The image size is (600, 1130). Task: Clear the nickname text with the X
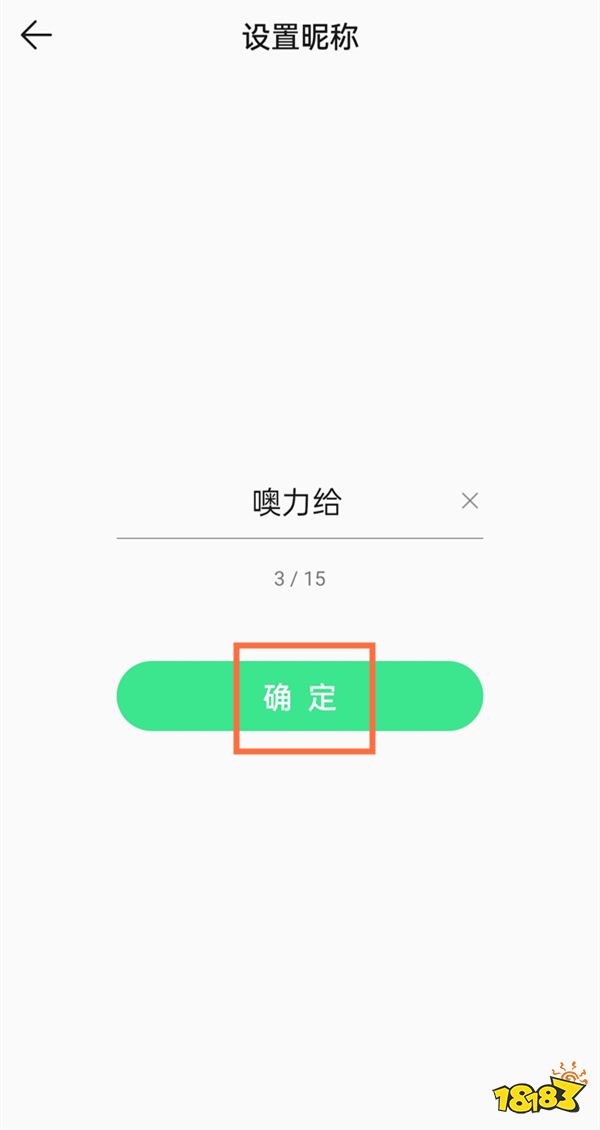(x=469, y=501)
